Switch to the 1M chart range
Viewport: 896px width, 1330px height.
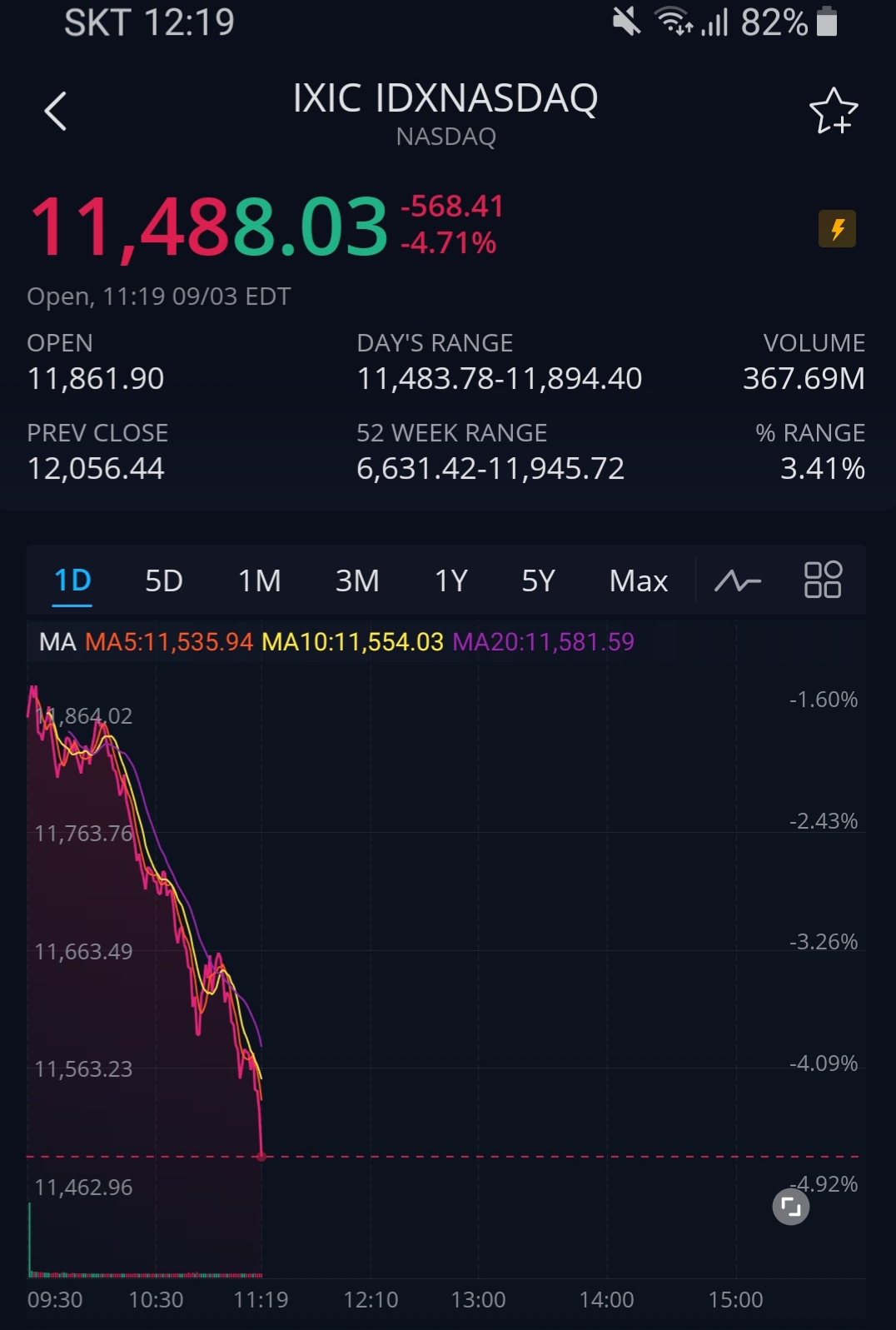[x=259, y=580]
